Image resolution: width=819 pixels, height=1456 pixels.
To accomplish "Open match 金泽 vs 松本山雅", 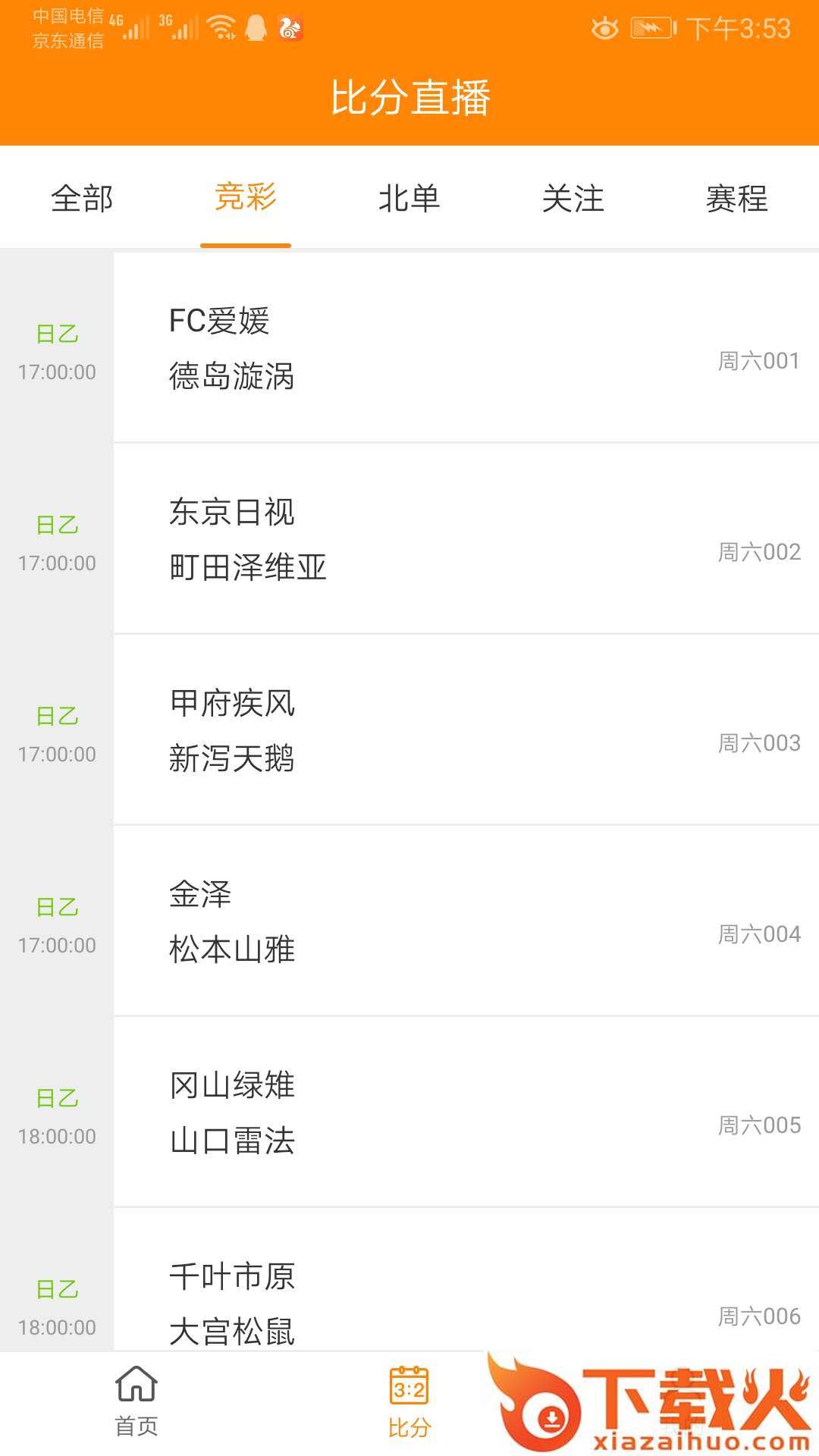I will [x=466, y=921].
